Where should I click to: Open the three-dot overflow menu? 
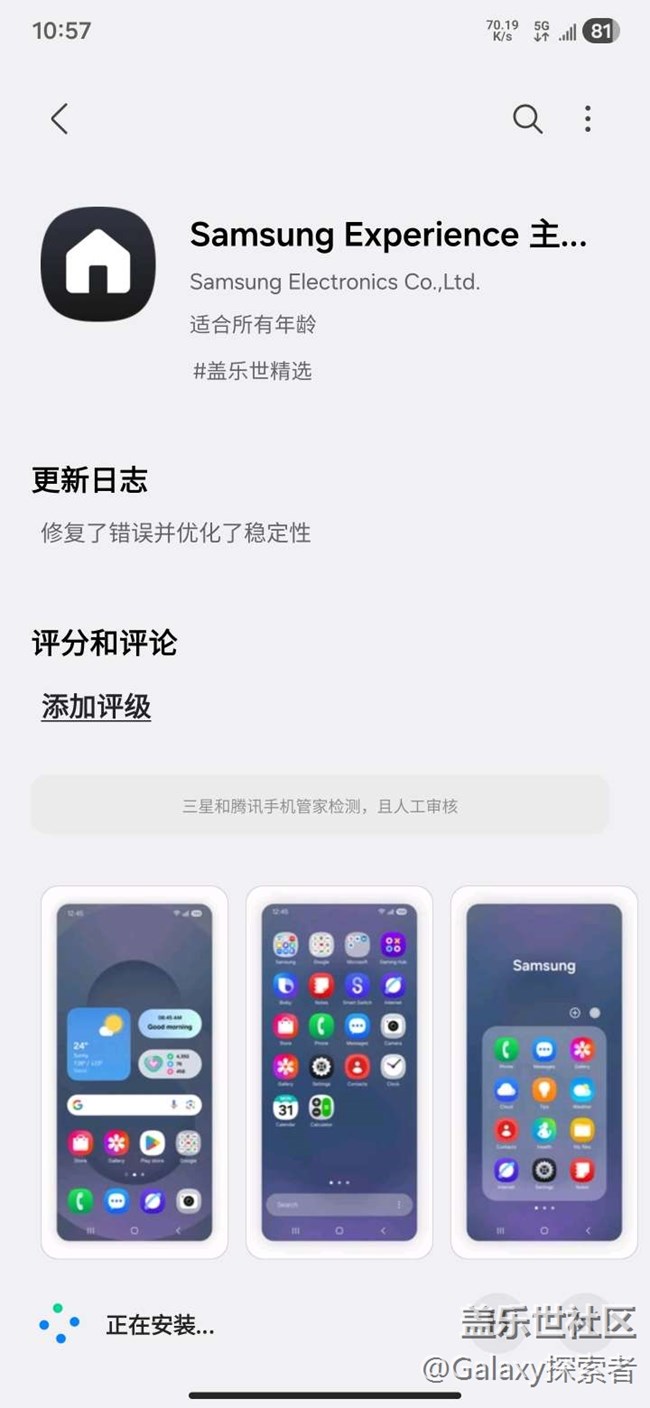click(x=587, y=119)
